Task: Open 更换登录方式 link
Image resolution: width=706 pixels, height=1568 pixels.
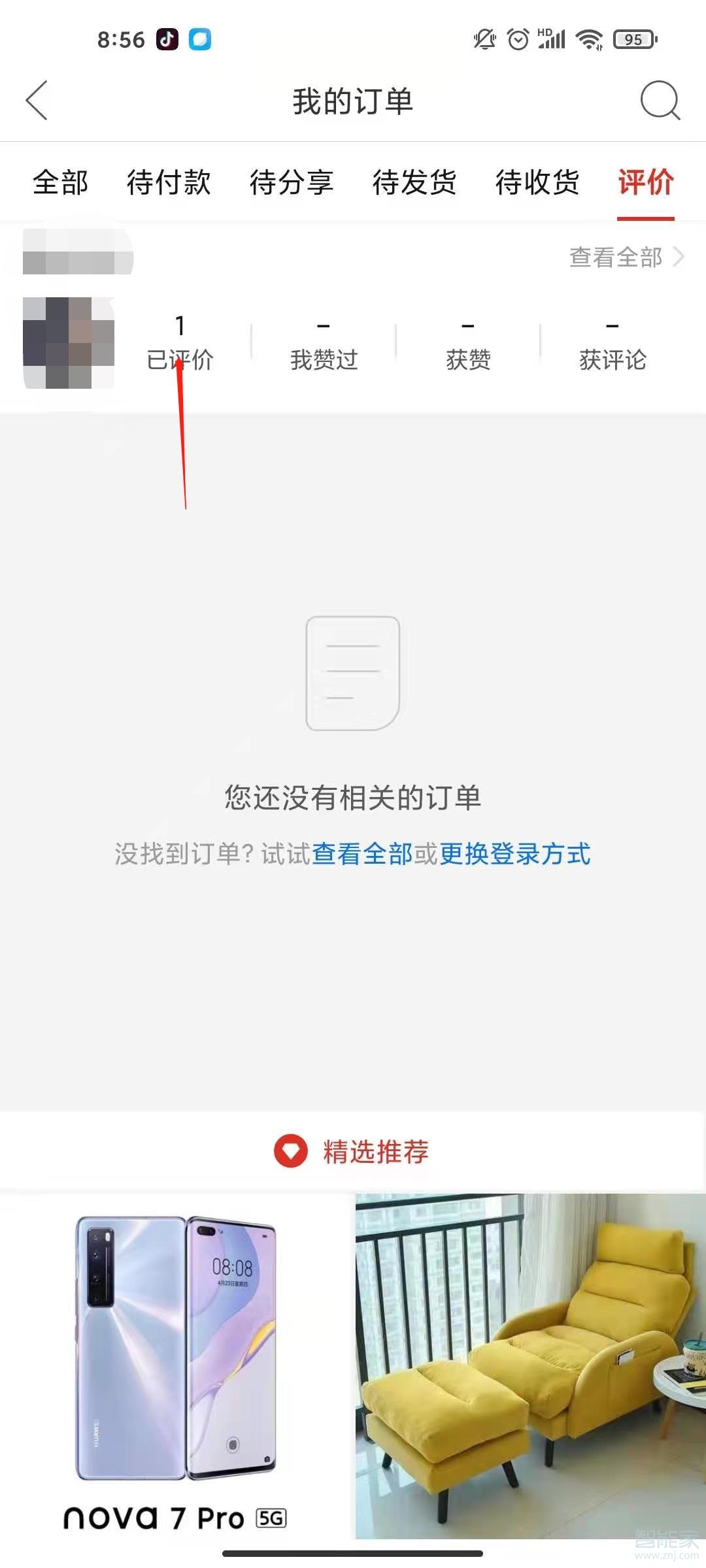Action: [x=516, y=855]
